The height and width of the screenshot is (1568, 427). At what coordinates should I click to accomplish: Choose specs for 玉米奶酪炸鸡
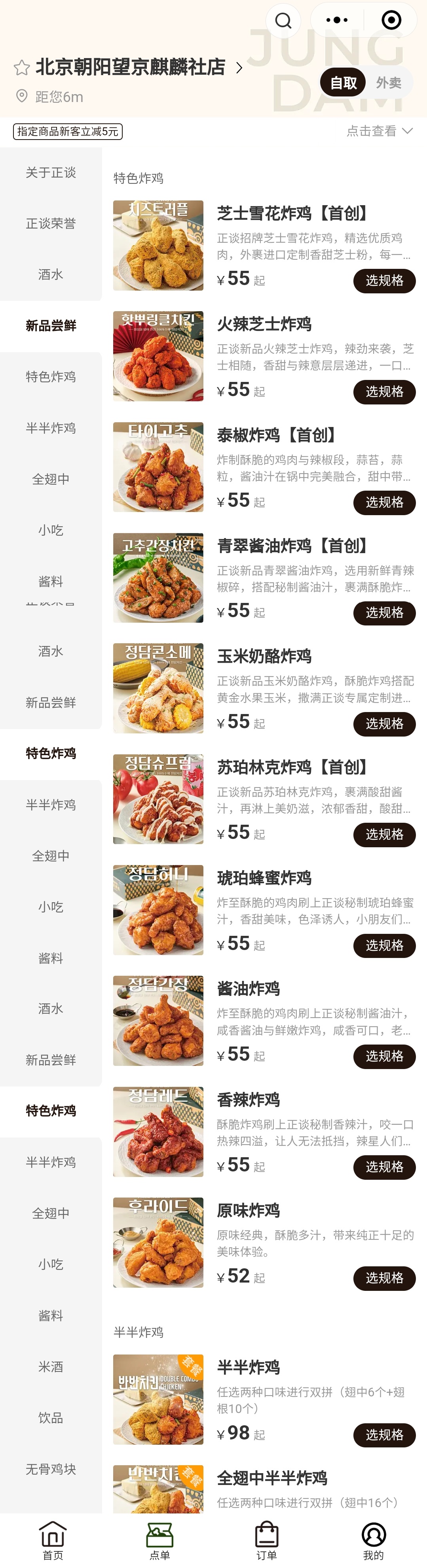384,724
